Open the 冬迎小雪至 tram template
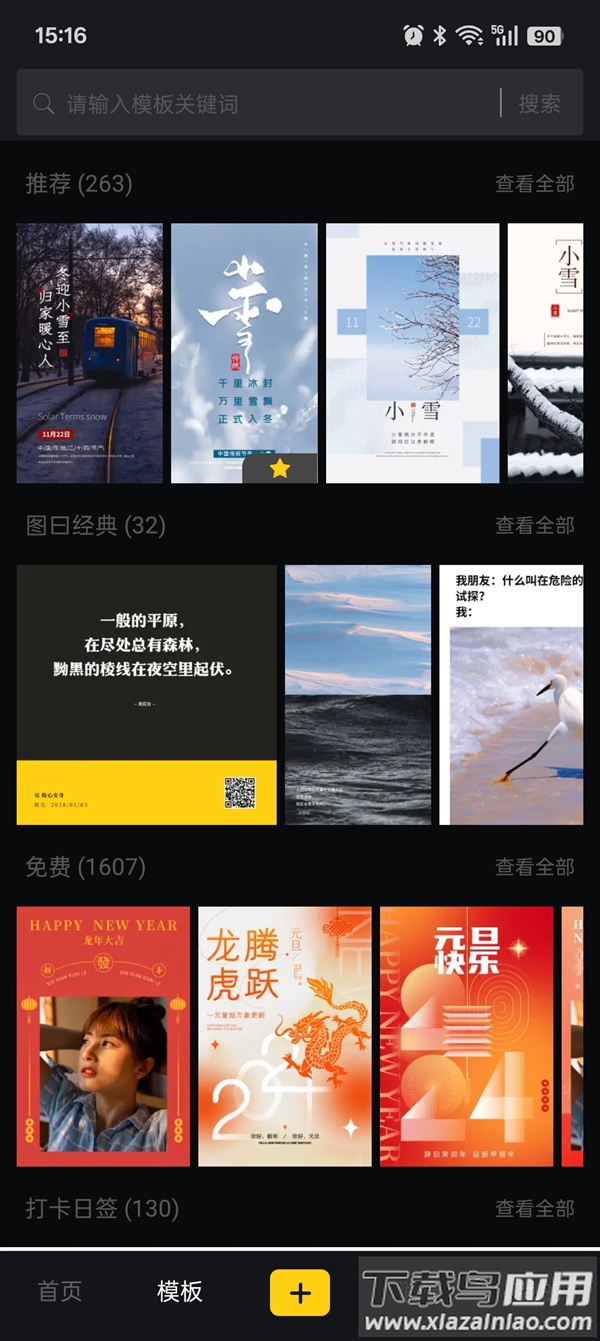The height and width of the screenshot is (1341, 600). coord(90,353)
